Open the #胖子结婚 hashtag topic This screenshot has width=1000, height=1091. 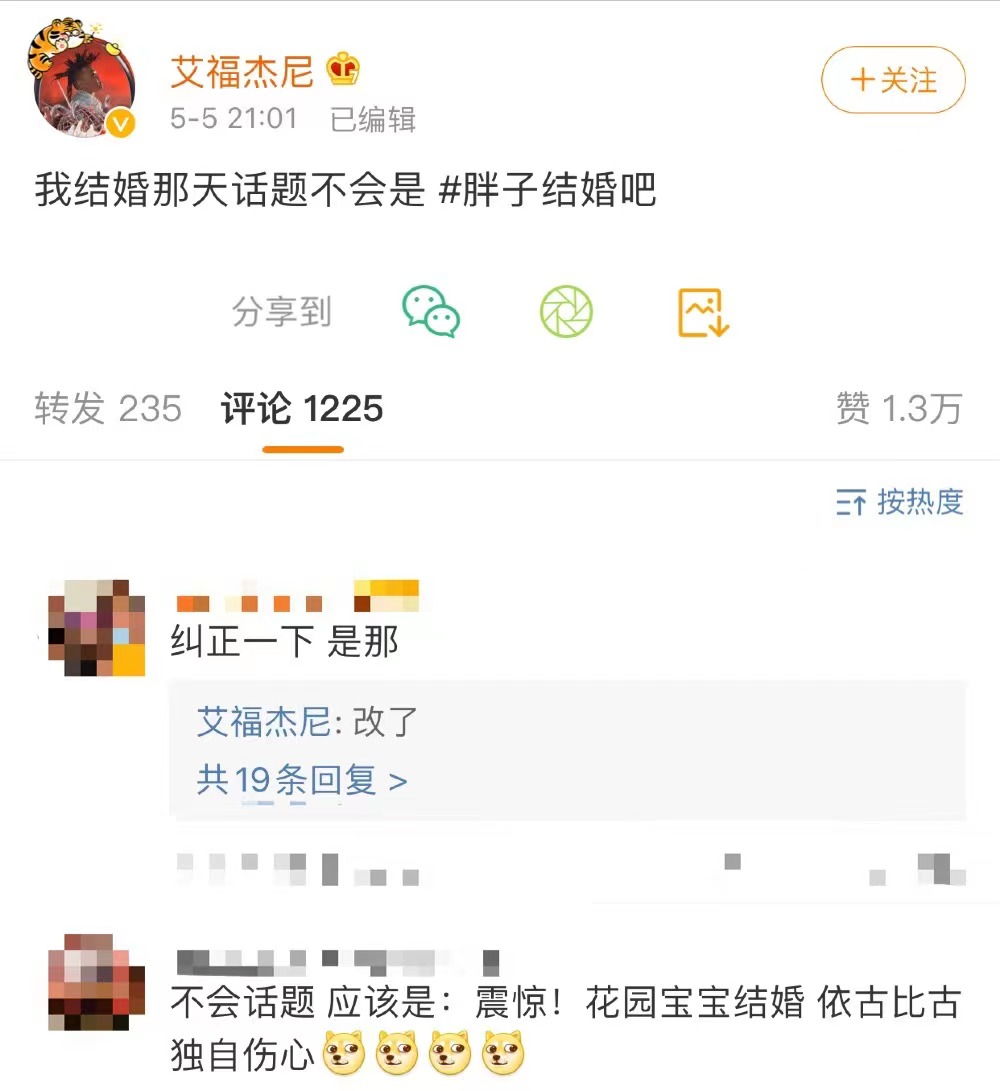point(547,189)
